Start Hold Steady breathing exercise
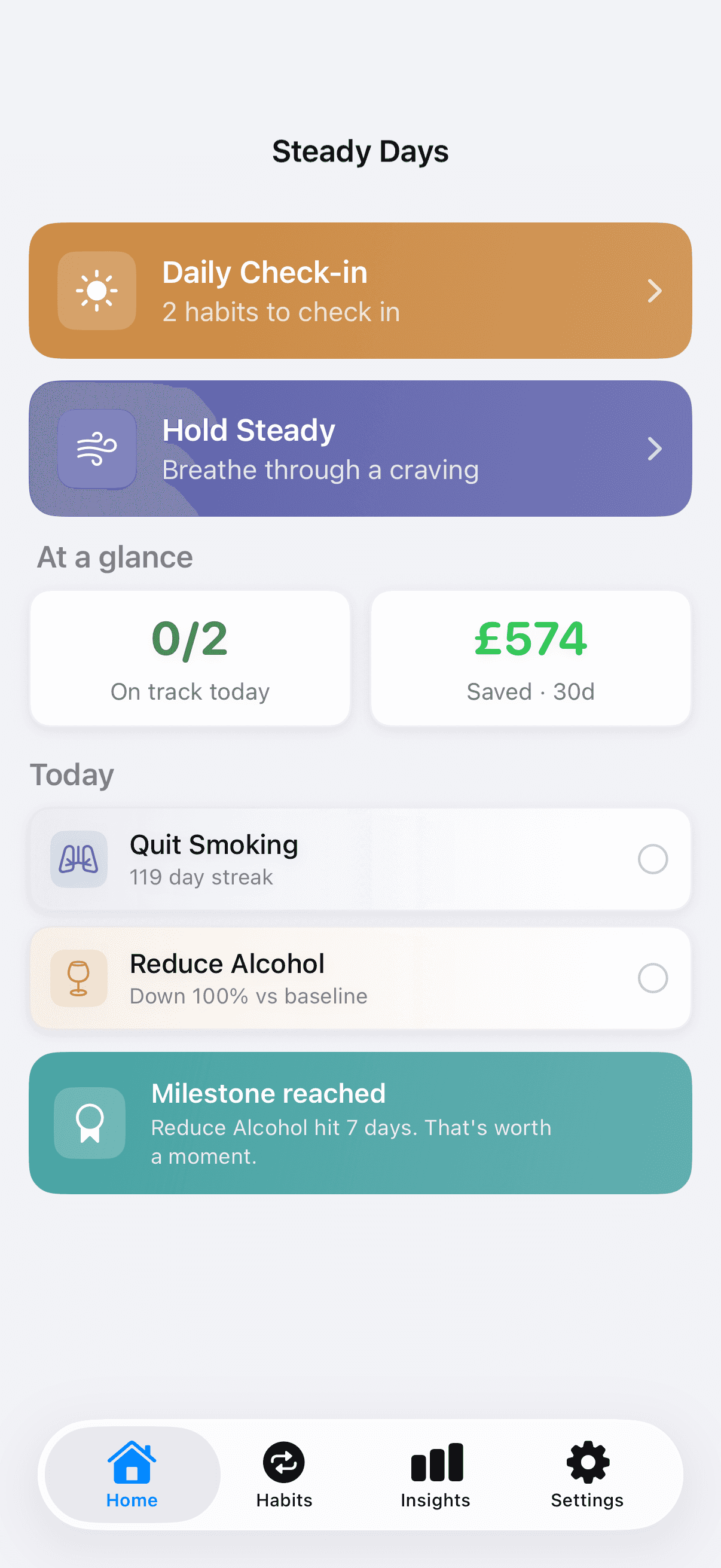This screenshot has height=1568, width=721. pos(360,449)
